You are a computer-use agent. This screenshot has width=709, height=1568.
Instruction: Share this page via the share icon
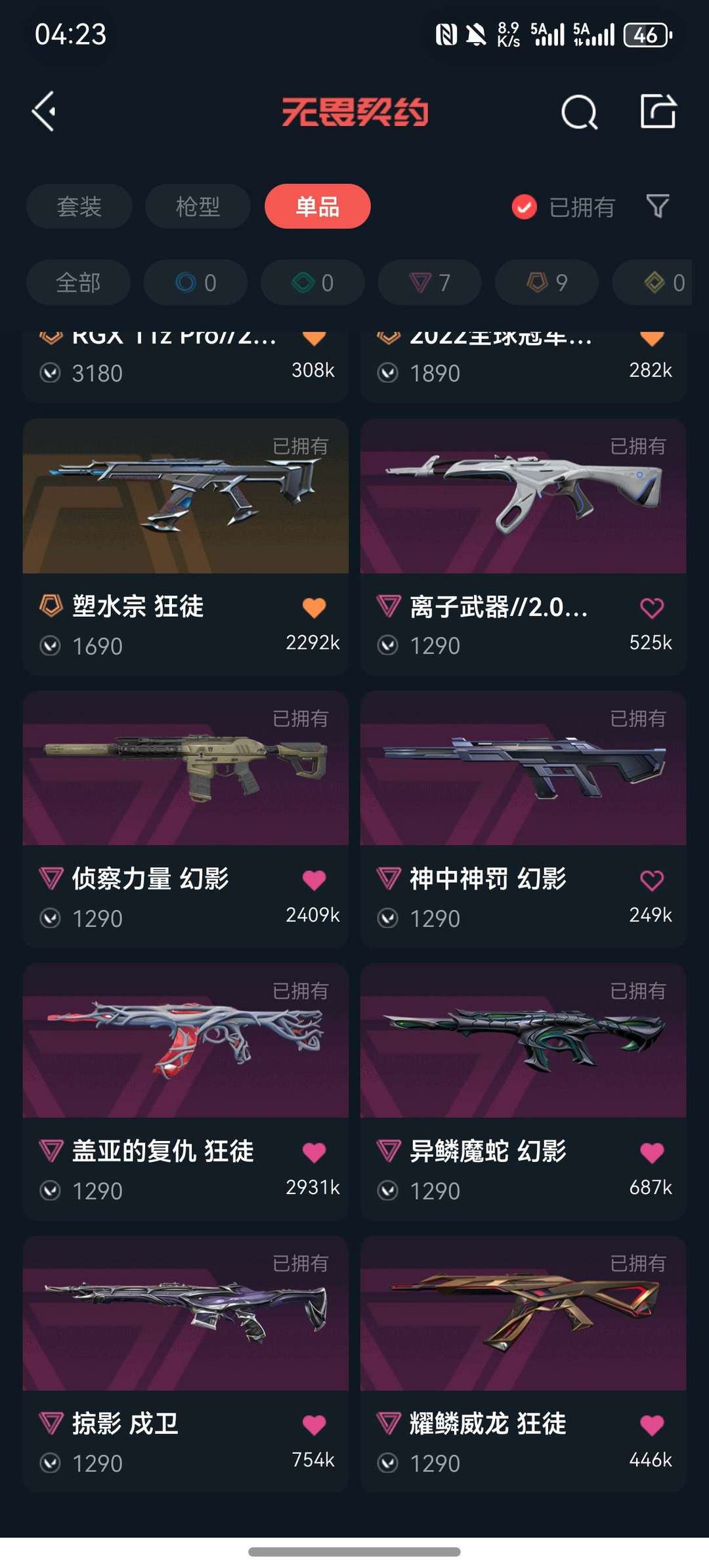click(x=658, y=111)
